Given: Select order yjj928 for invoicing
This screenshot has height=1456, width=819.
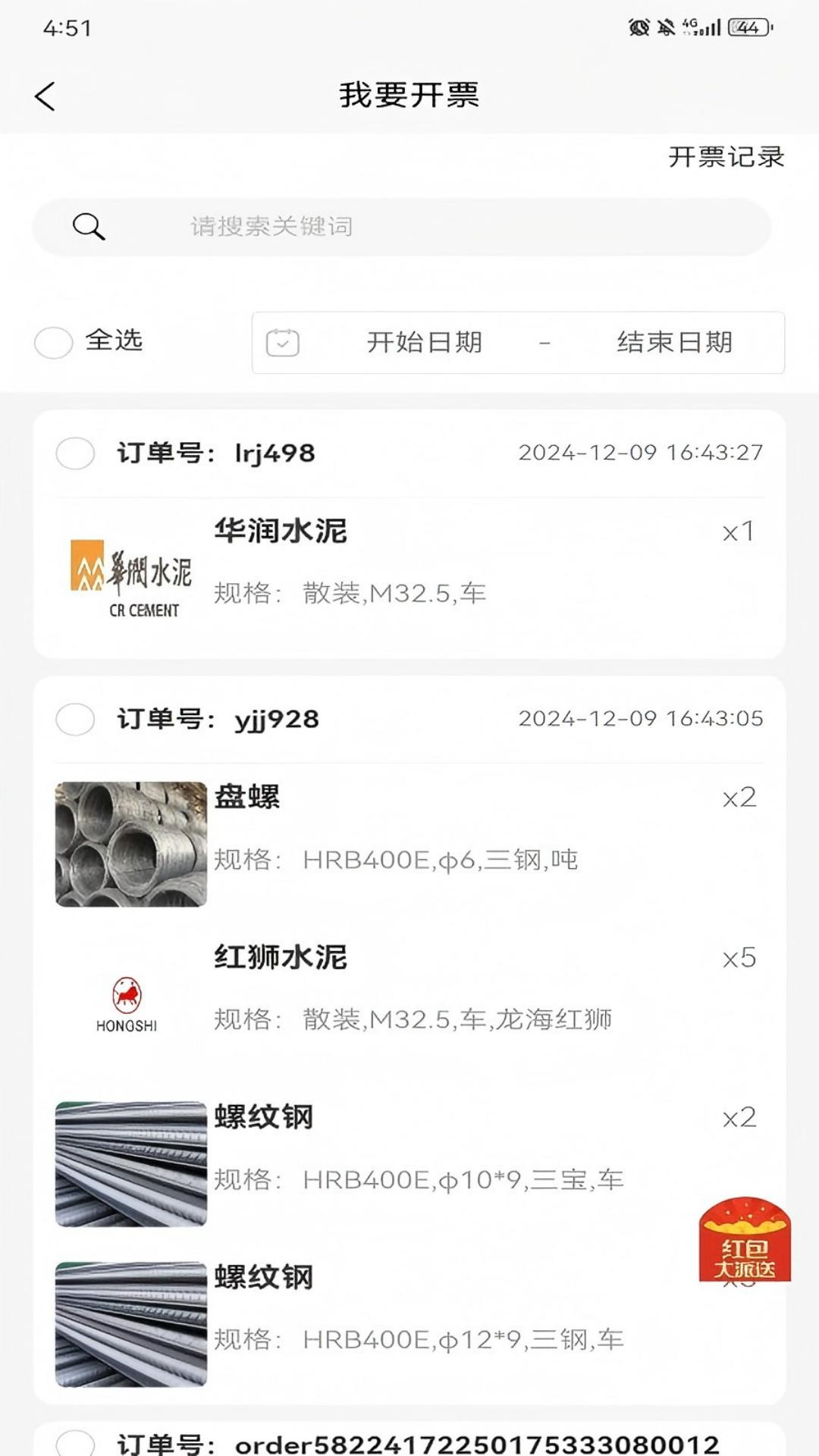Looking at the screenshot, I should pos(75,719).
